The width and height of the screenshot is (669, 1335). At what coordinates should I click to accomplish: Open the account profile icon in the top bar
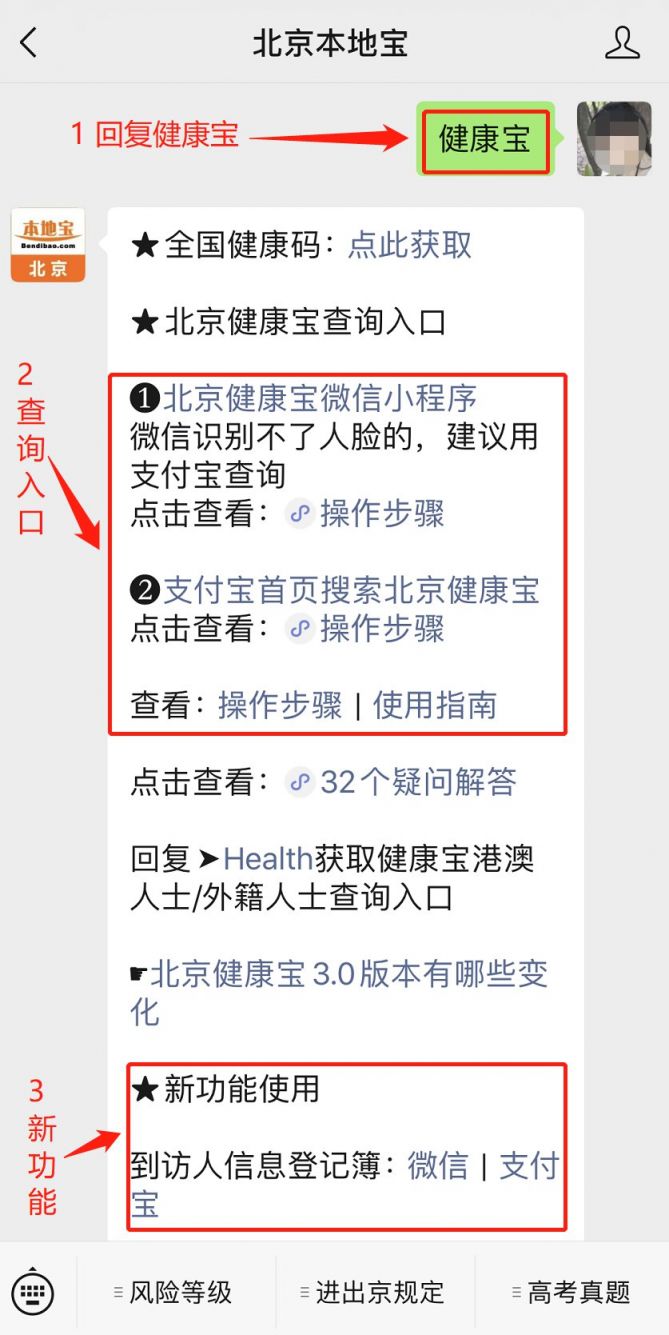point(622,43)
